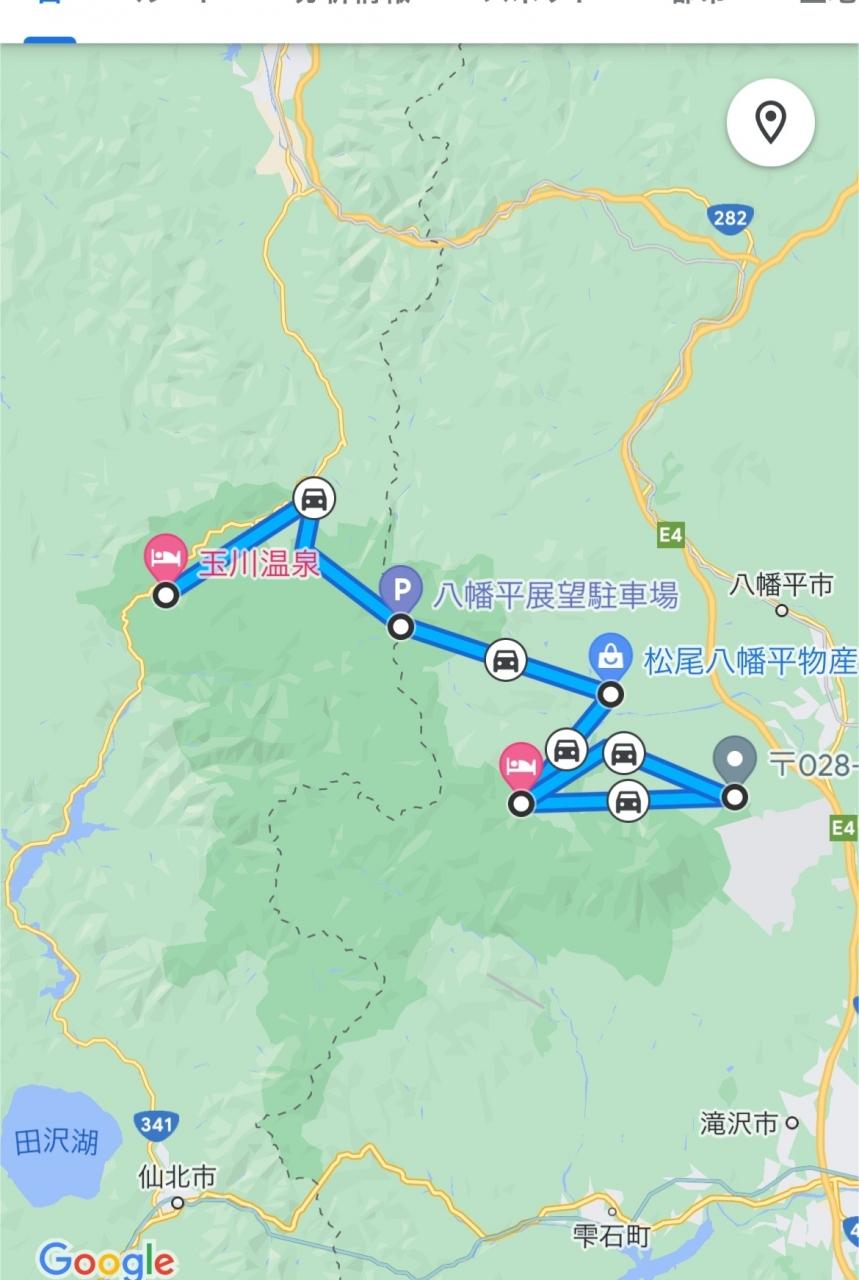Open the 松尾八幡平物産 shopping marker
Image resolution: width=859 pixels, height=1280 pixels.
609,657
